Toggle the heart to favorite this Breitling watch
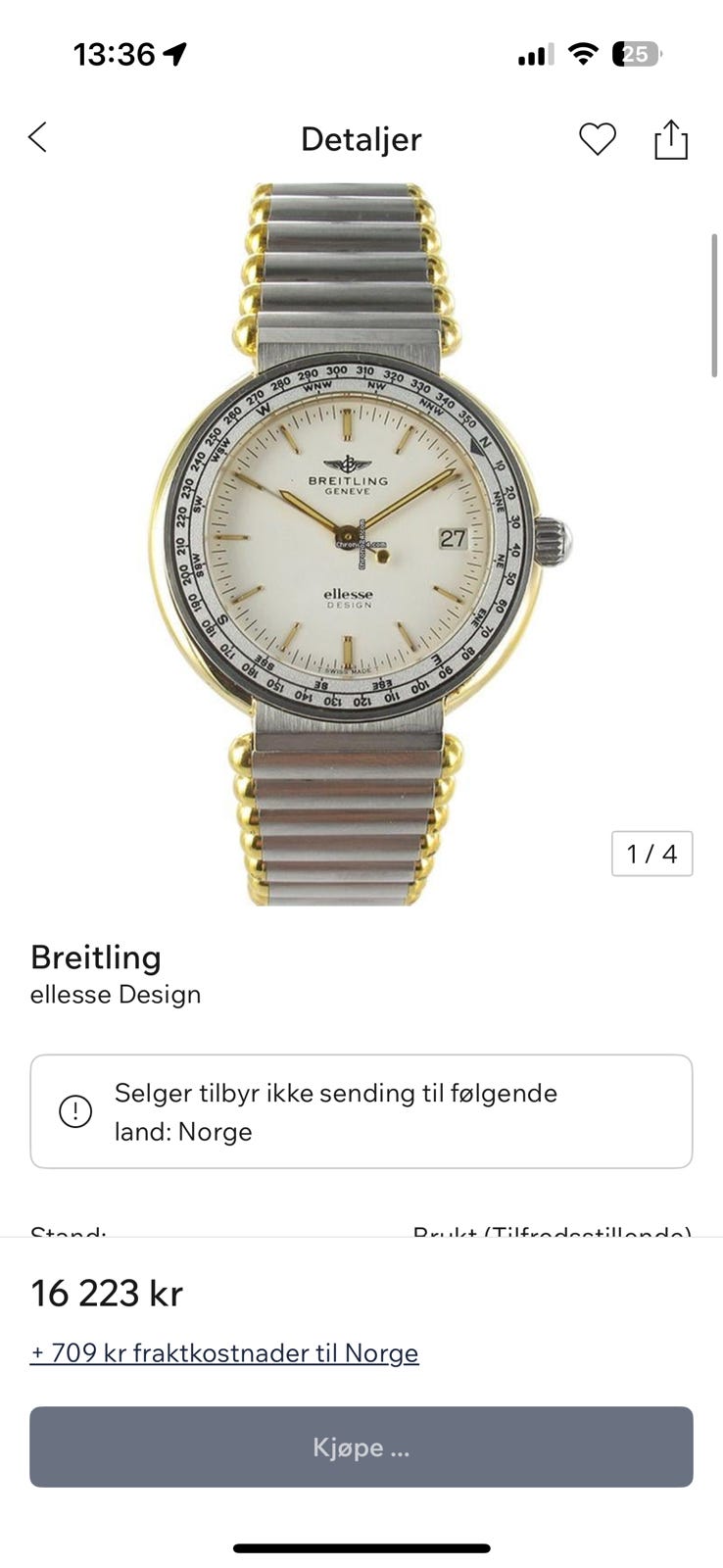 (x=596, y=140)
